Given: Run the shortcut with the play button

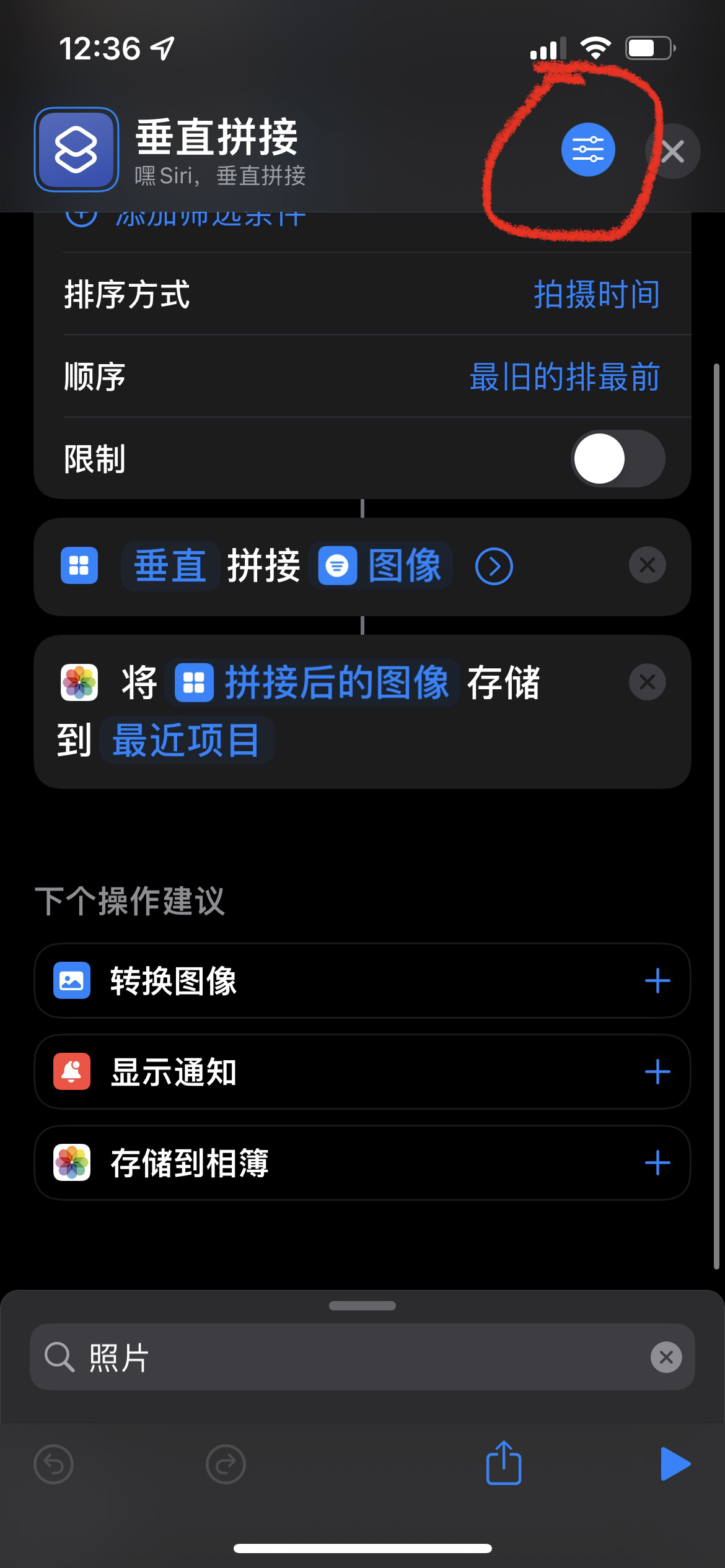Looking at the screenshot, I should [x=675, y=1463].
